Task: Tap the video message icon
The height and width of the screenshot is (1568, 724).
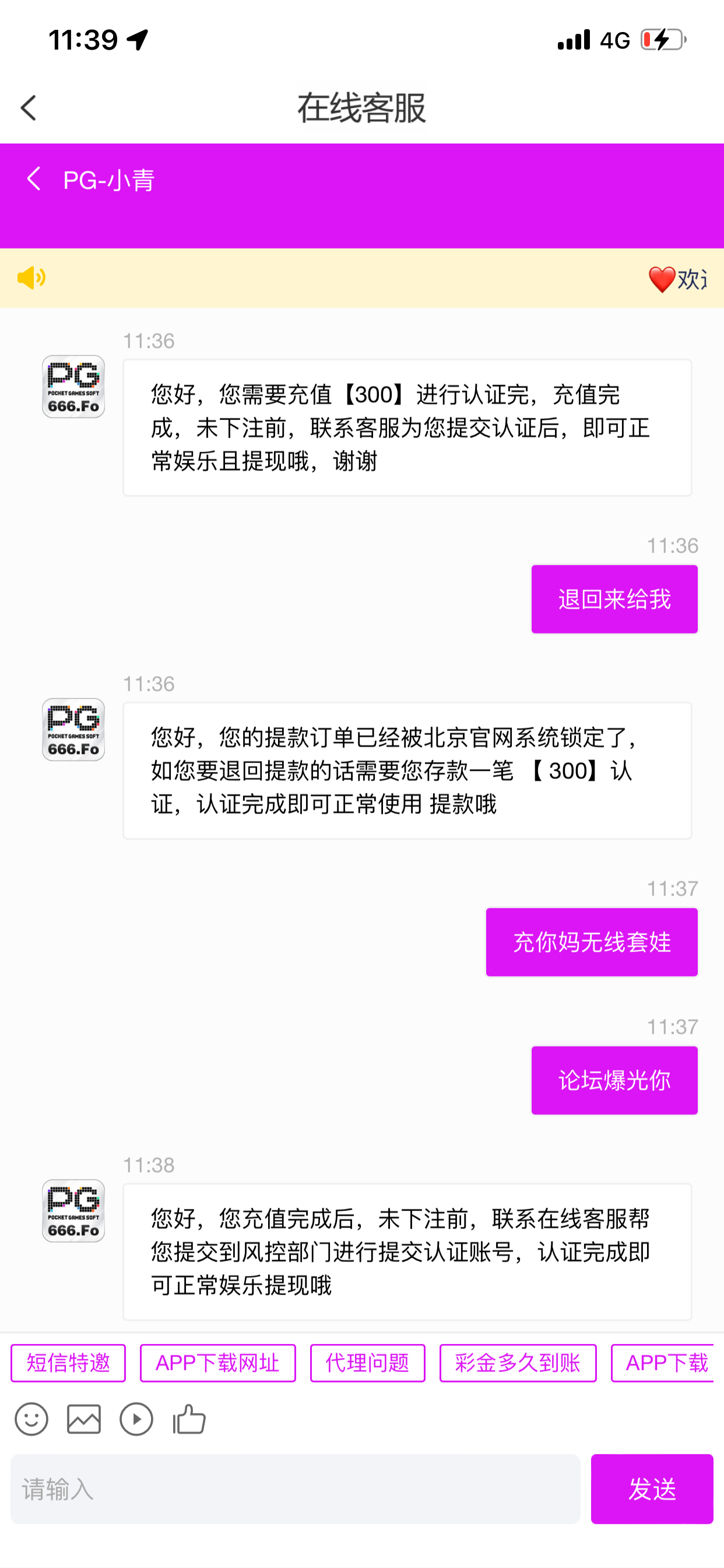Action: coord(137,1419)
